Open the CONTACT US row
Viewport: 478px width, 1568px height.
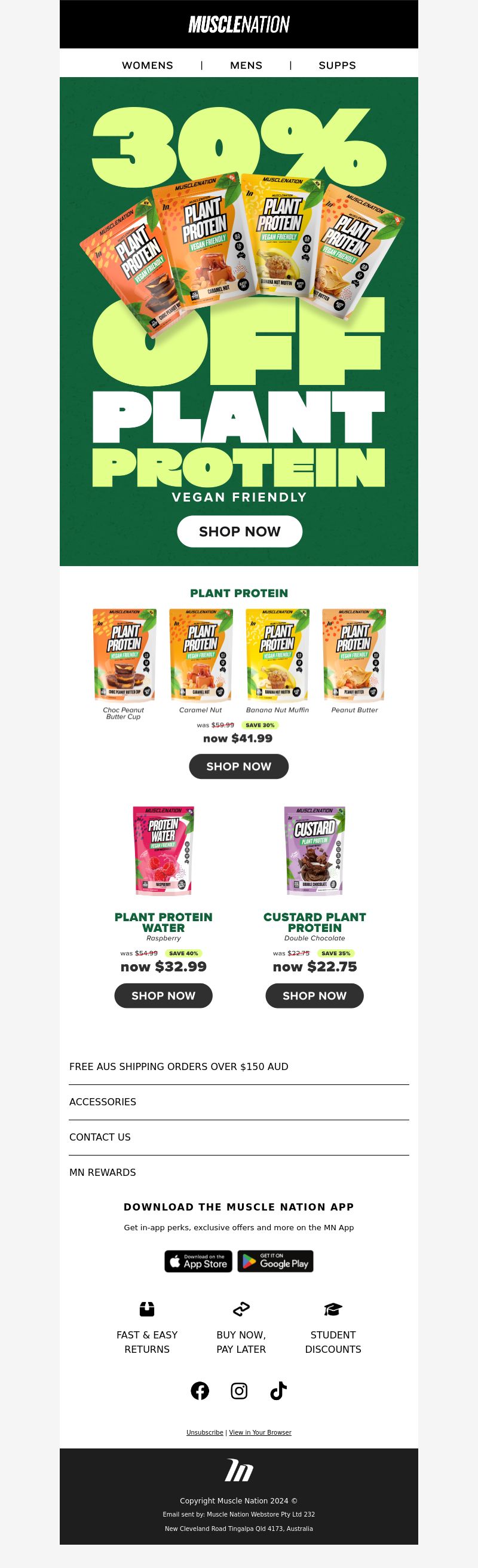pyautogui.click(x=100, y=1137)
